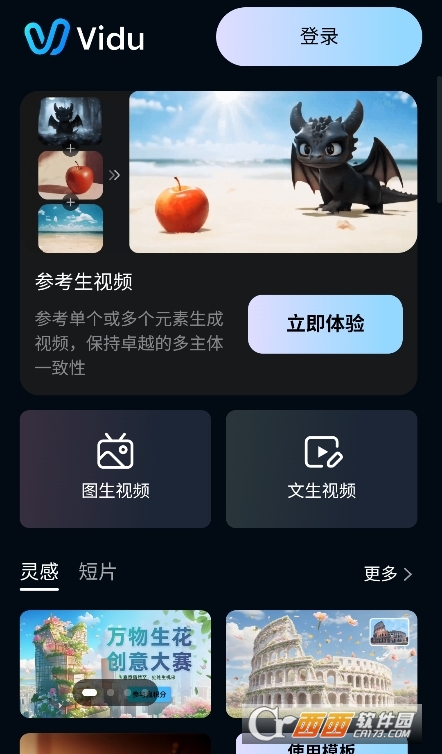This screenshot has width=442, height=754.
Task: Open the 文生视频 text-to-video card
Action: (322, 469)
